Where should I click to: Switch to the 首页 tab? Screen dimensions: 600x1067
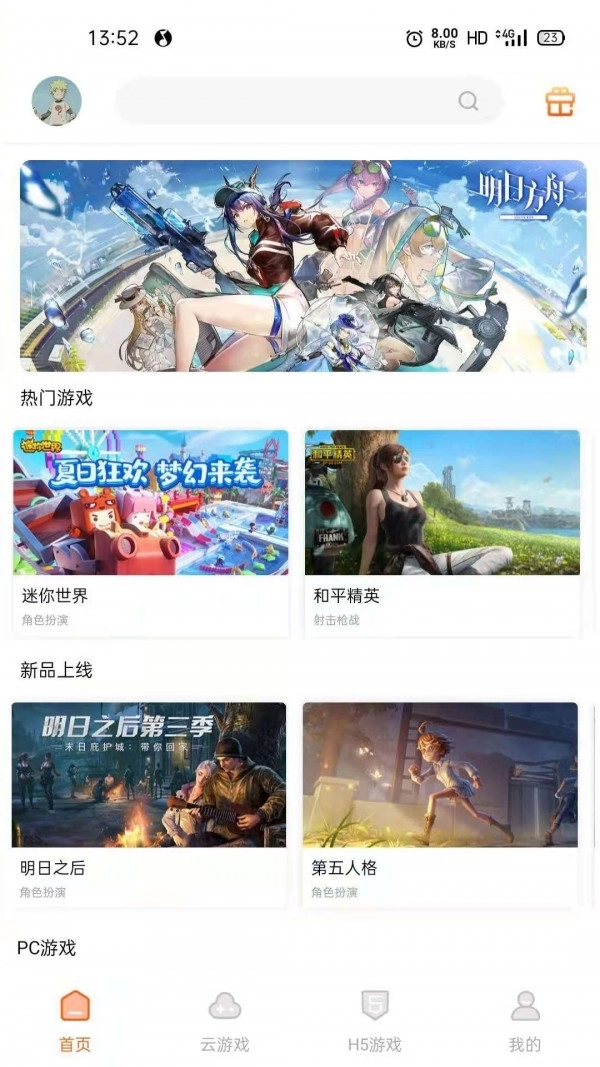[x=75, y=1020]
